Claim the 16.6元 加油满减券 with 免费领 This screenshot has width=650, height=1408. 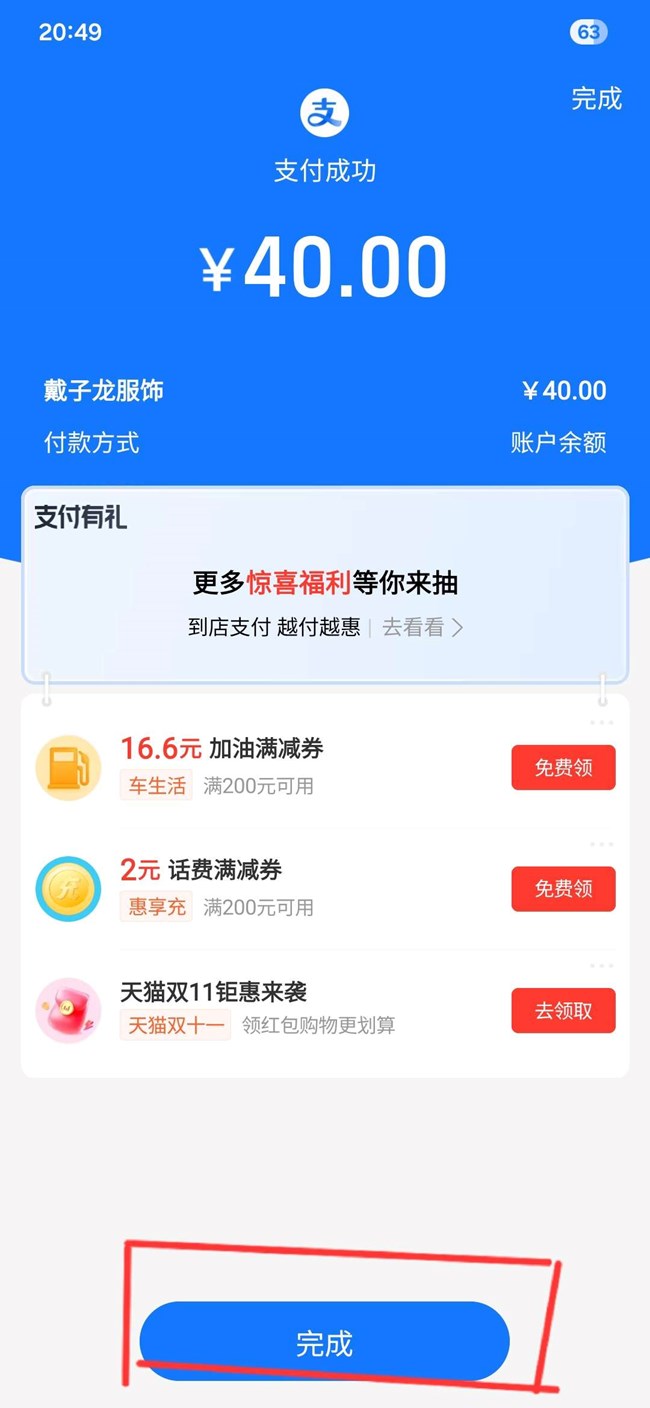[563, 768]
